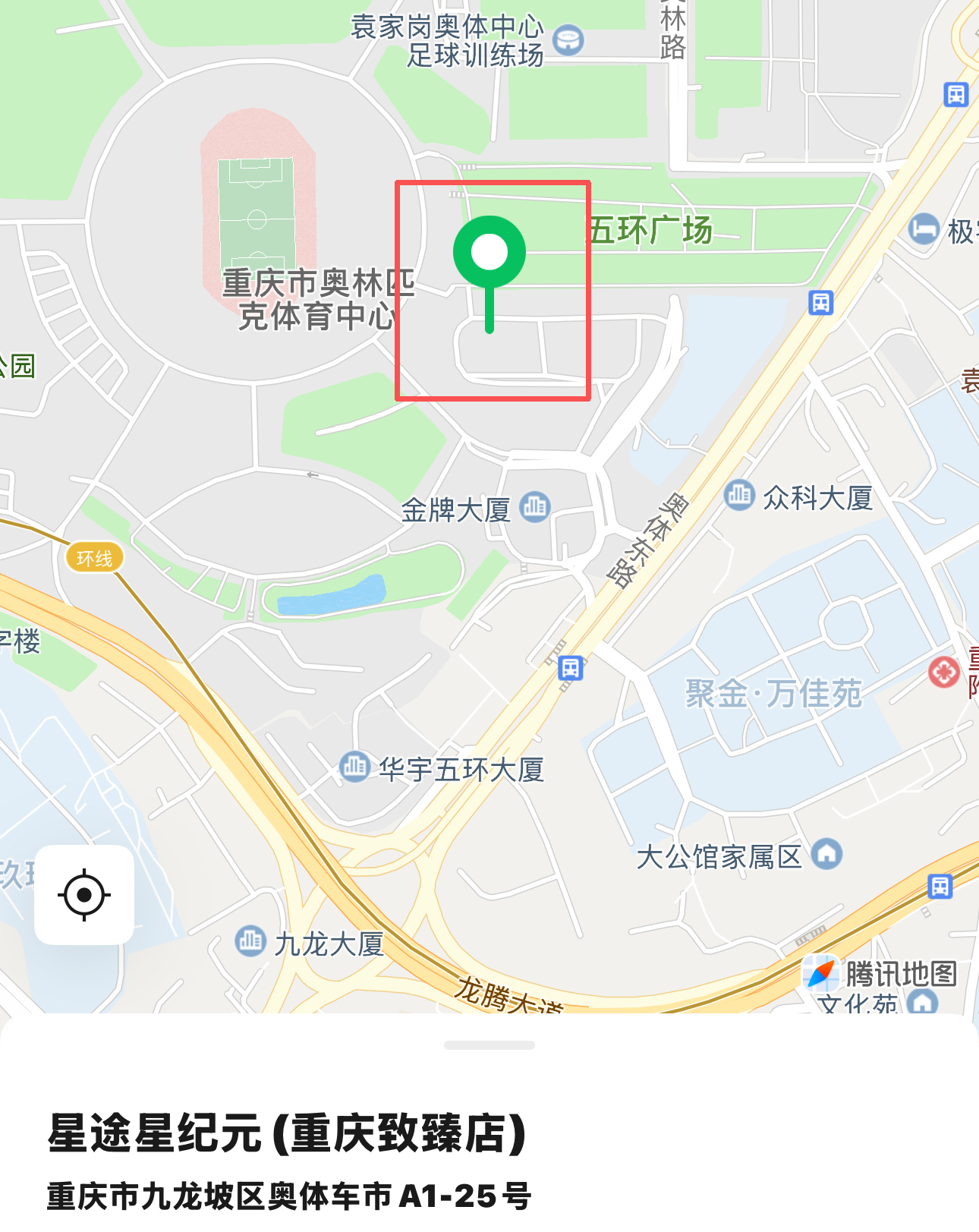Viewport: 979px width, 1232px height.
Task: Select 袁家岗奥体中心足球训练场 marker
Action: [x=568, y=40]
